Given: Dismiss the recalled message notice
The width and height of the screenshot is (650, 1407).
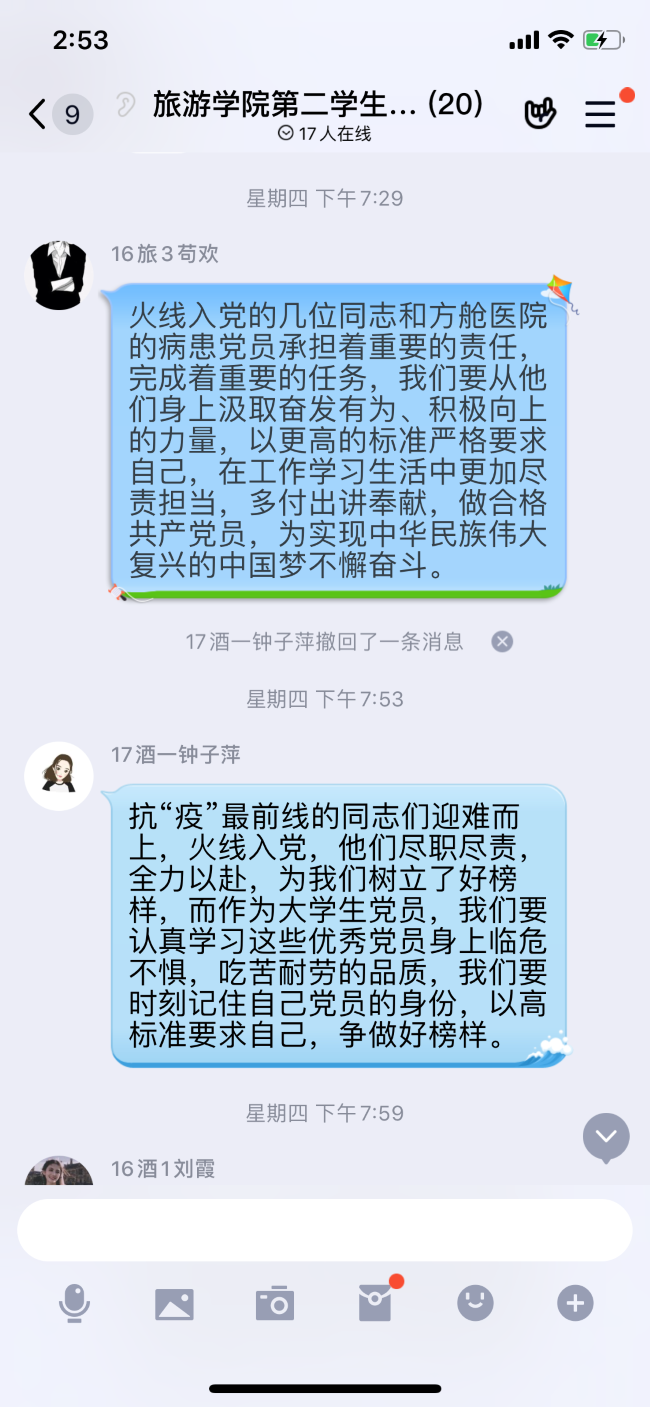Looking at the screenshot, I should point(502,641).
